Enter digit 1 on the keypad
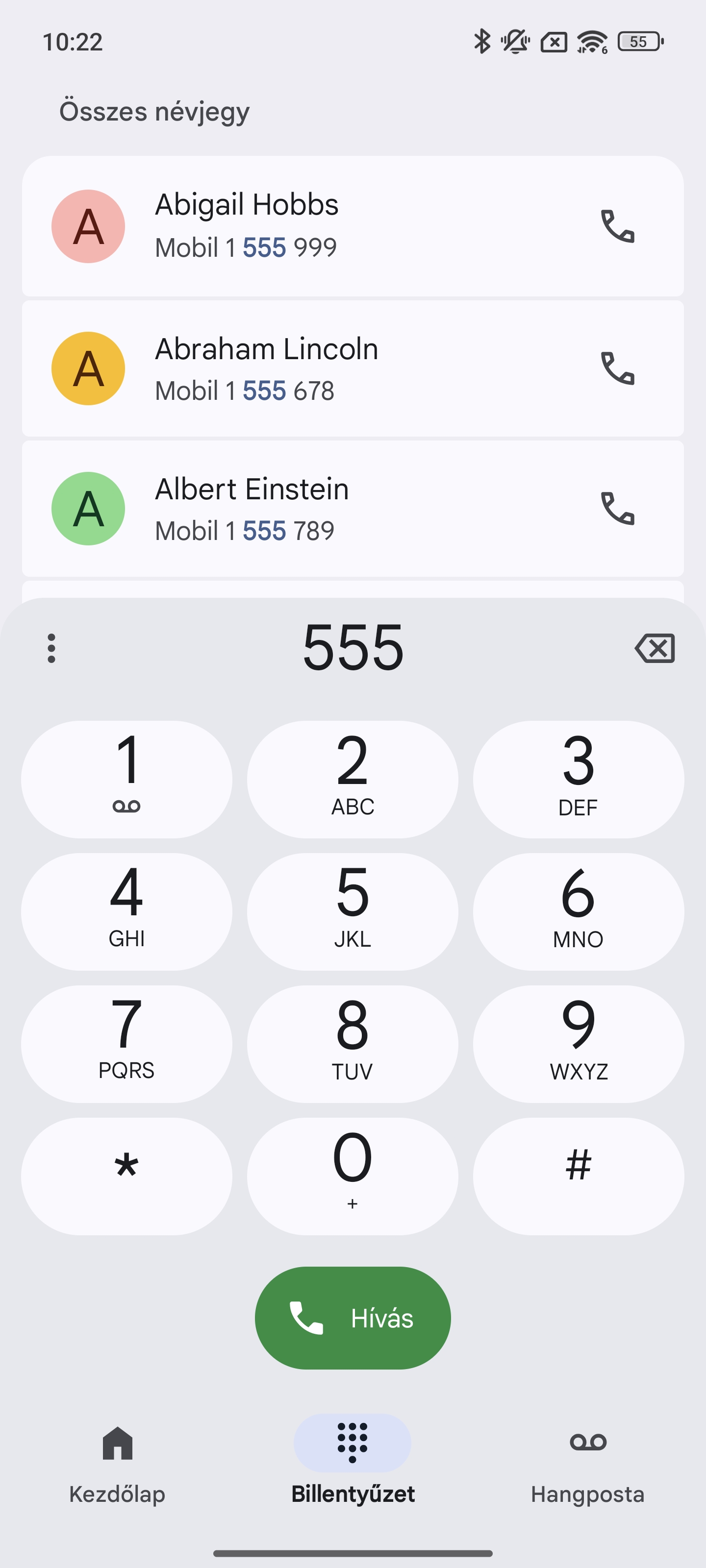706x1568 pixels. (x=126, y=780)
